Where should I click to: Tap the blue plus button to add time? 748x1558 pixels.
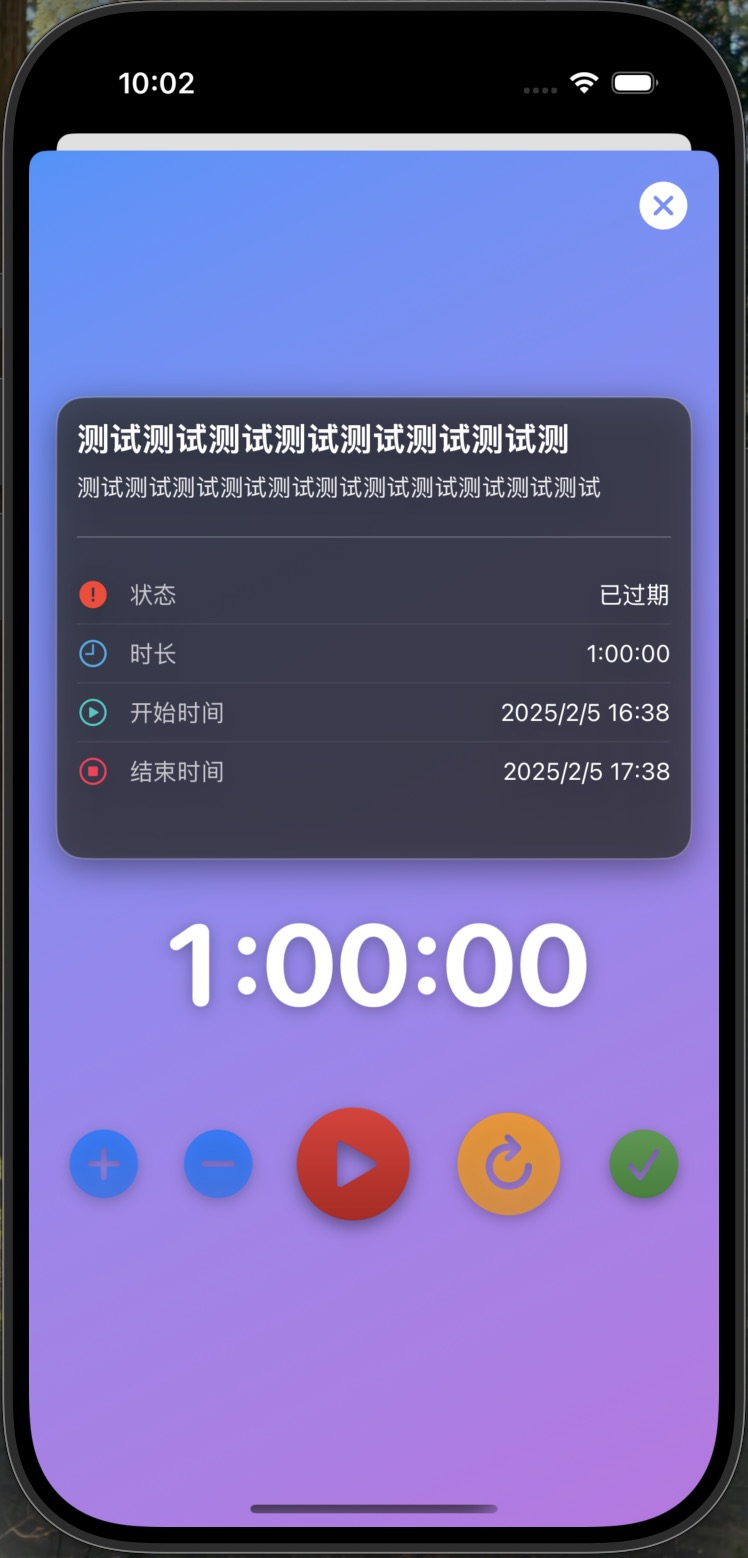click(x=104, y=1164)
